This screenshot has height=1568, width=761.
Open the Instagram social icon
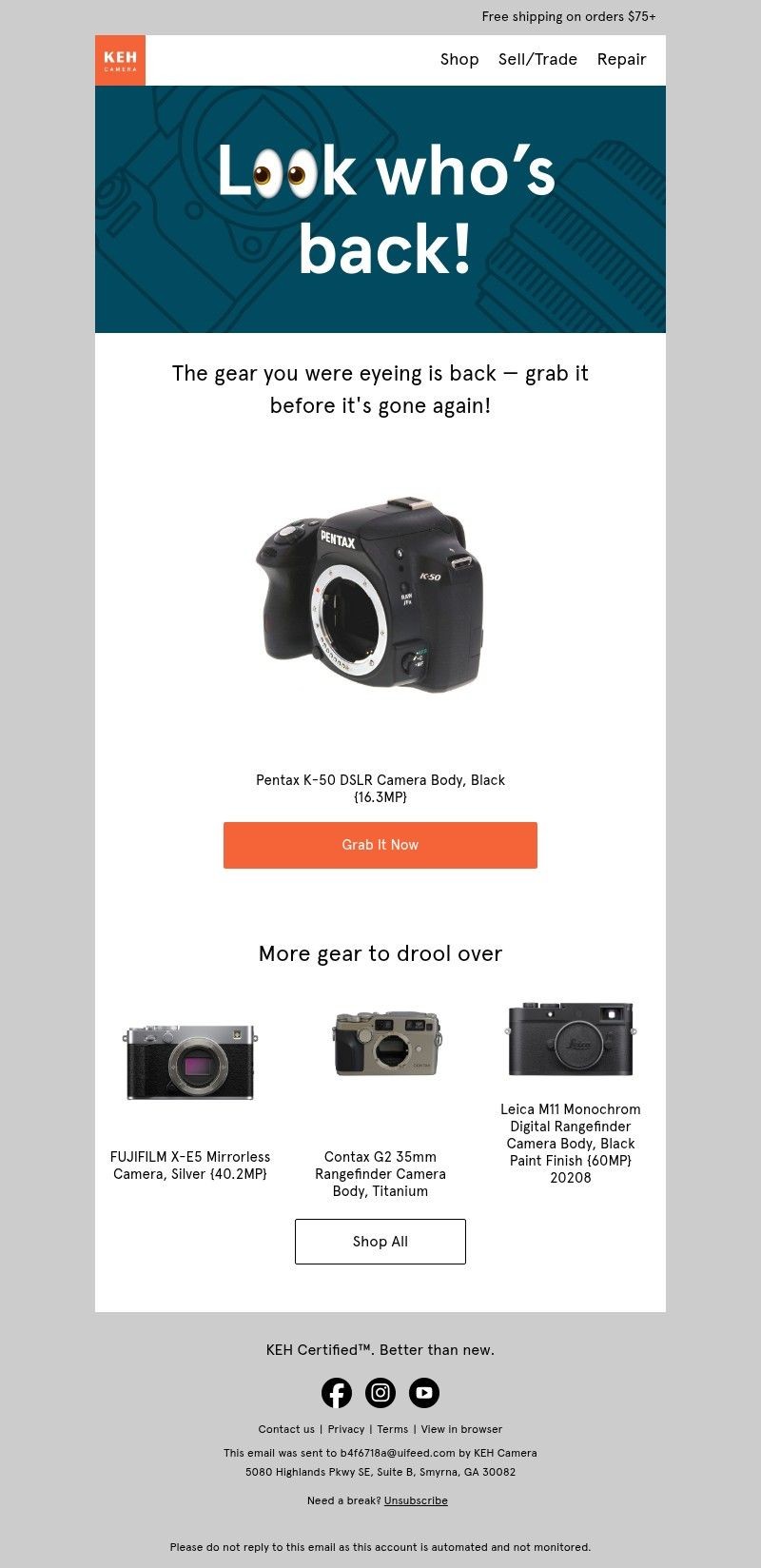coord(380,1393)
